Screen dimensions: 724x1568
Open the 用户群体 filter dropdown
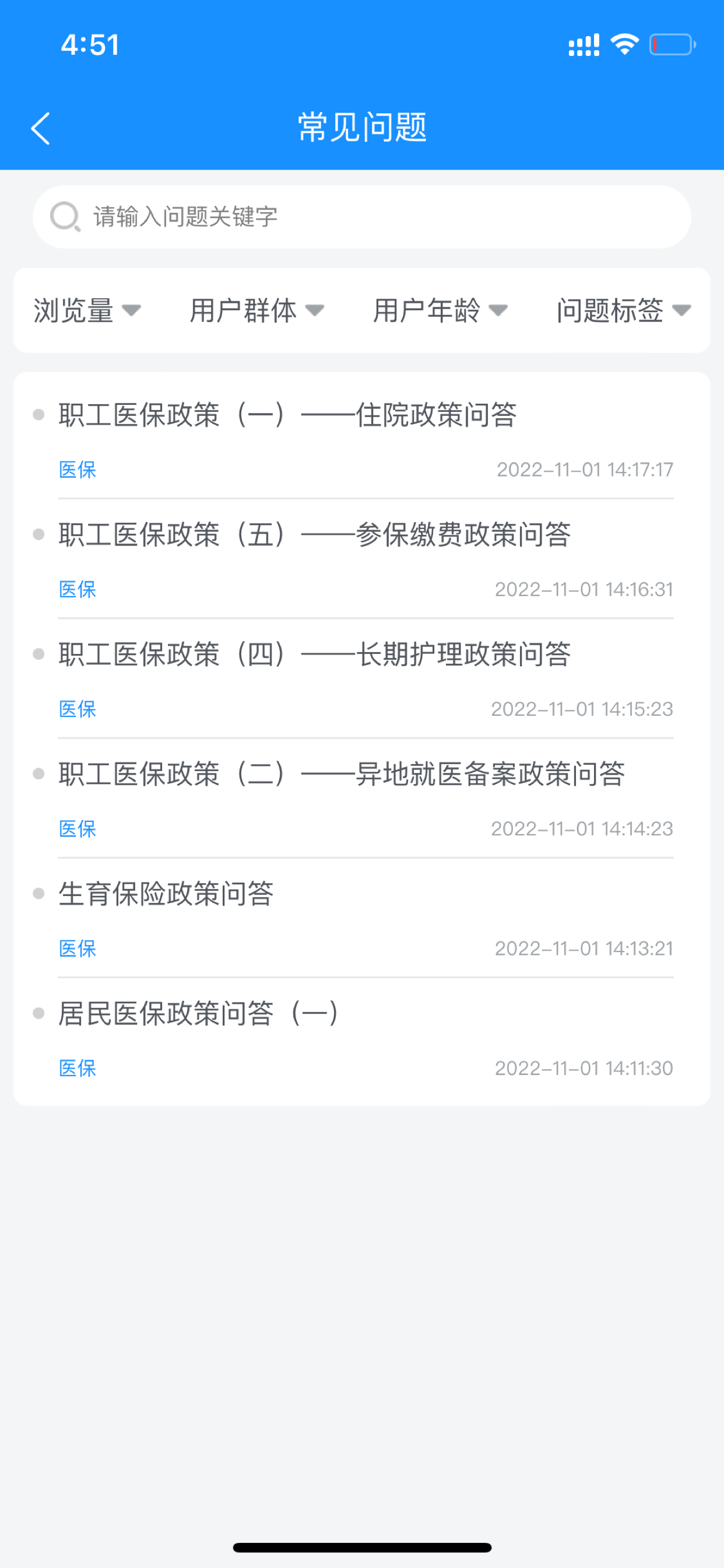256,310
